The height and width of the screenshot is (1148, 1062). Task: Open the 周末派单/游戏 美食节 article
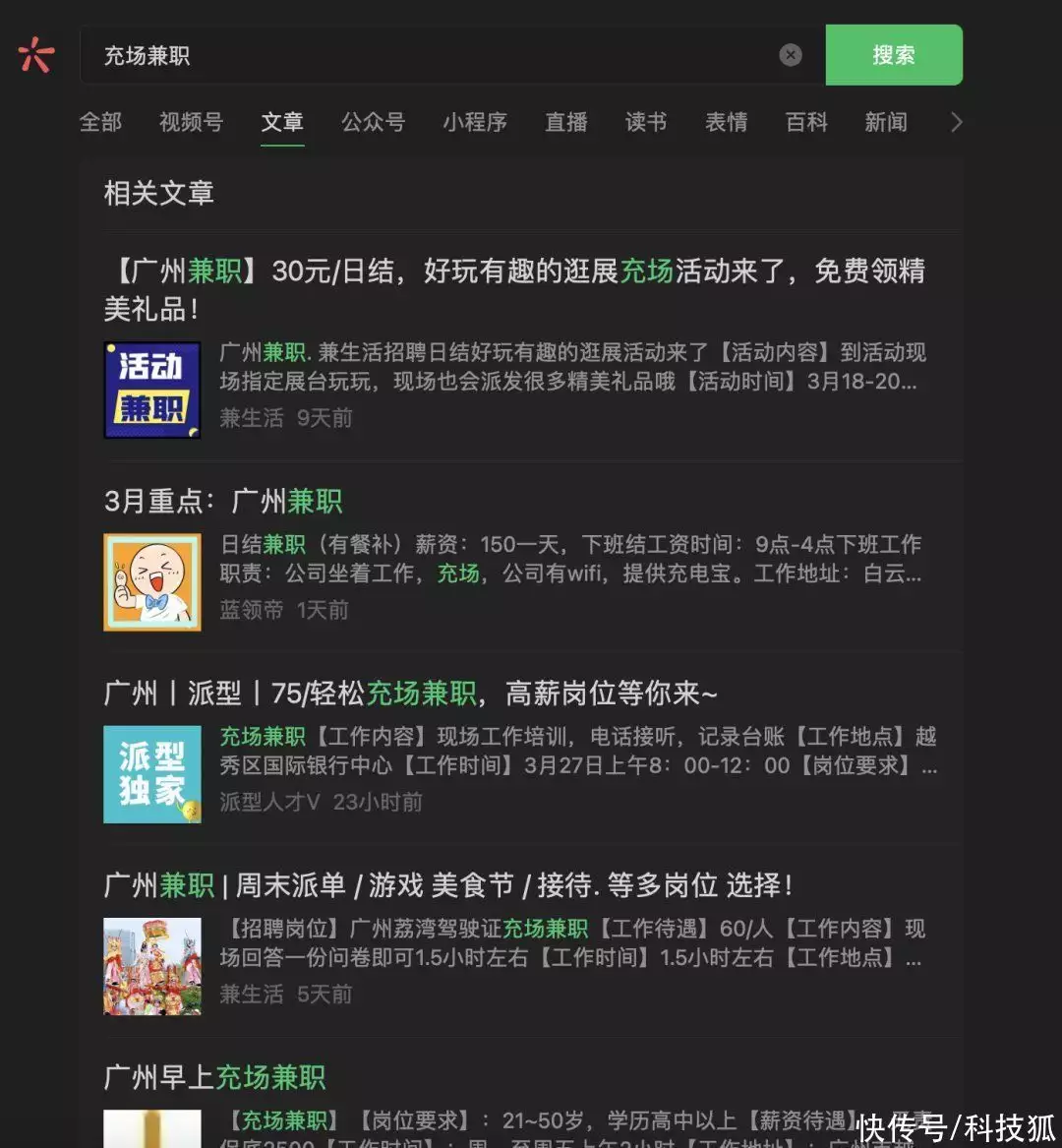pyautogui.click(x=447, y=885)
